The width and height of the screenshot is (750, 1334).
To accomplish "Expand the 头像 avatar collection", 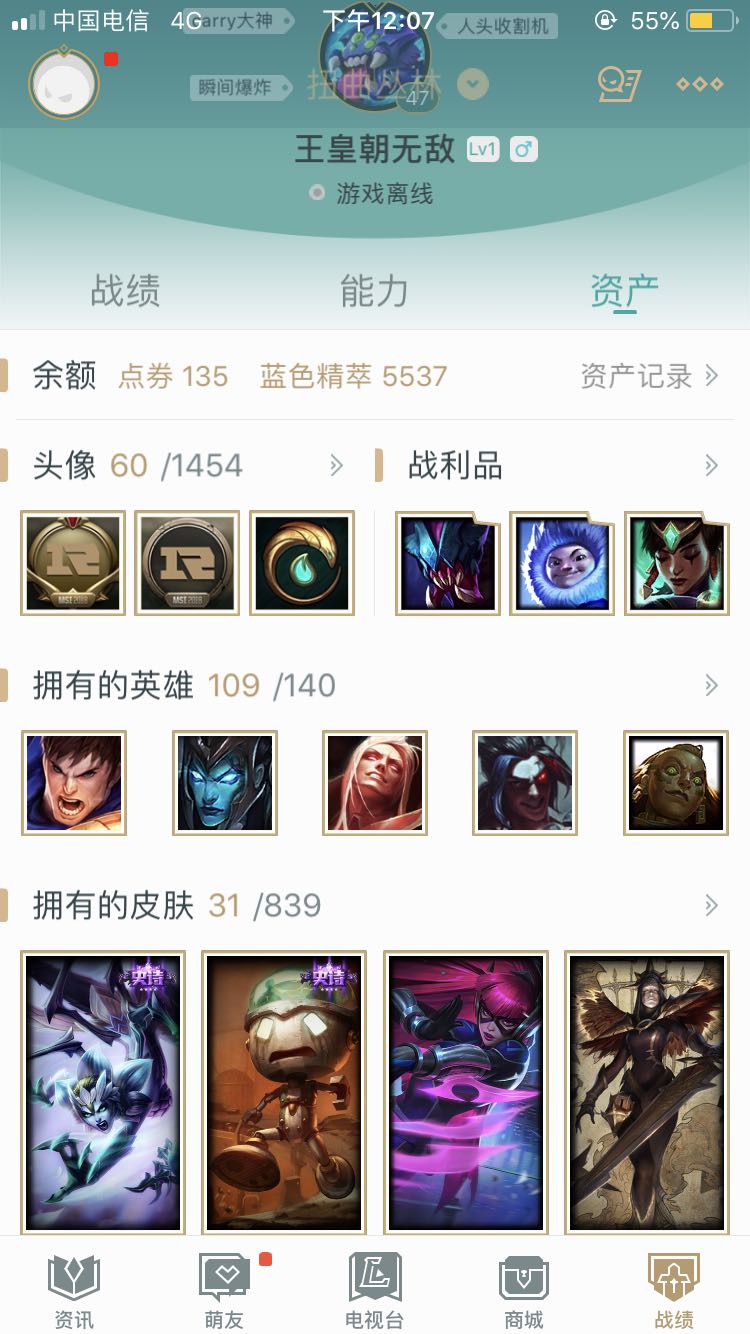I will (x=337, y=465).
